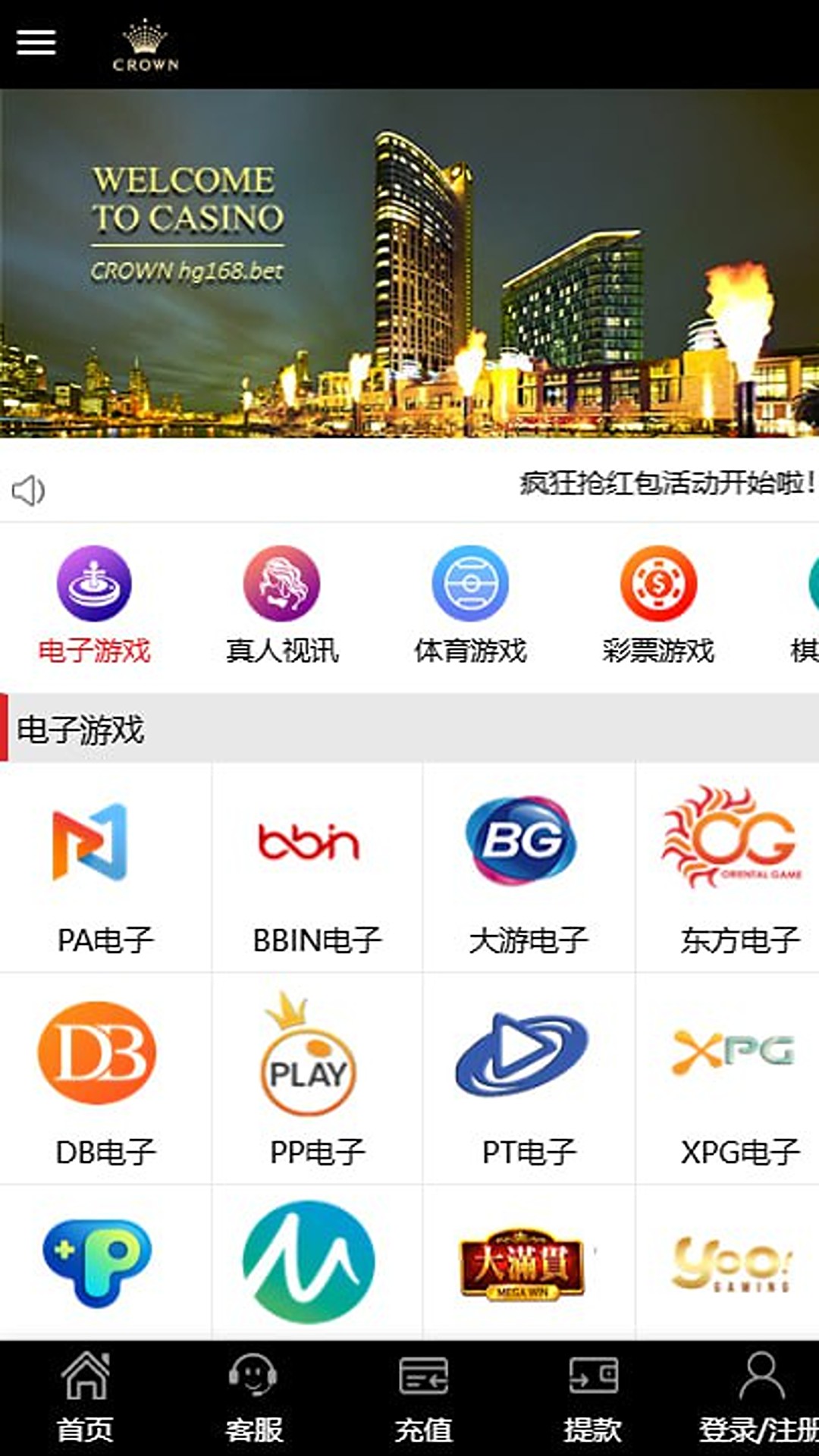Open the 彩票游戏 category

pos(658,604)
